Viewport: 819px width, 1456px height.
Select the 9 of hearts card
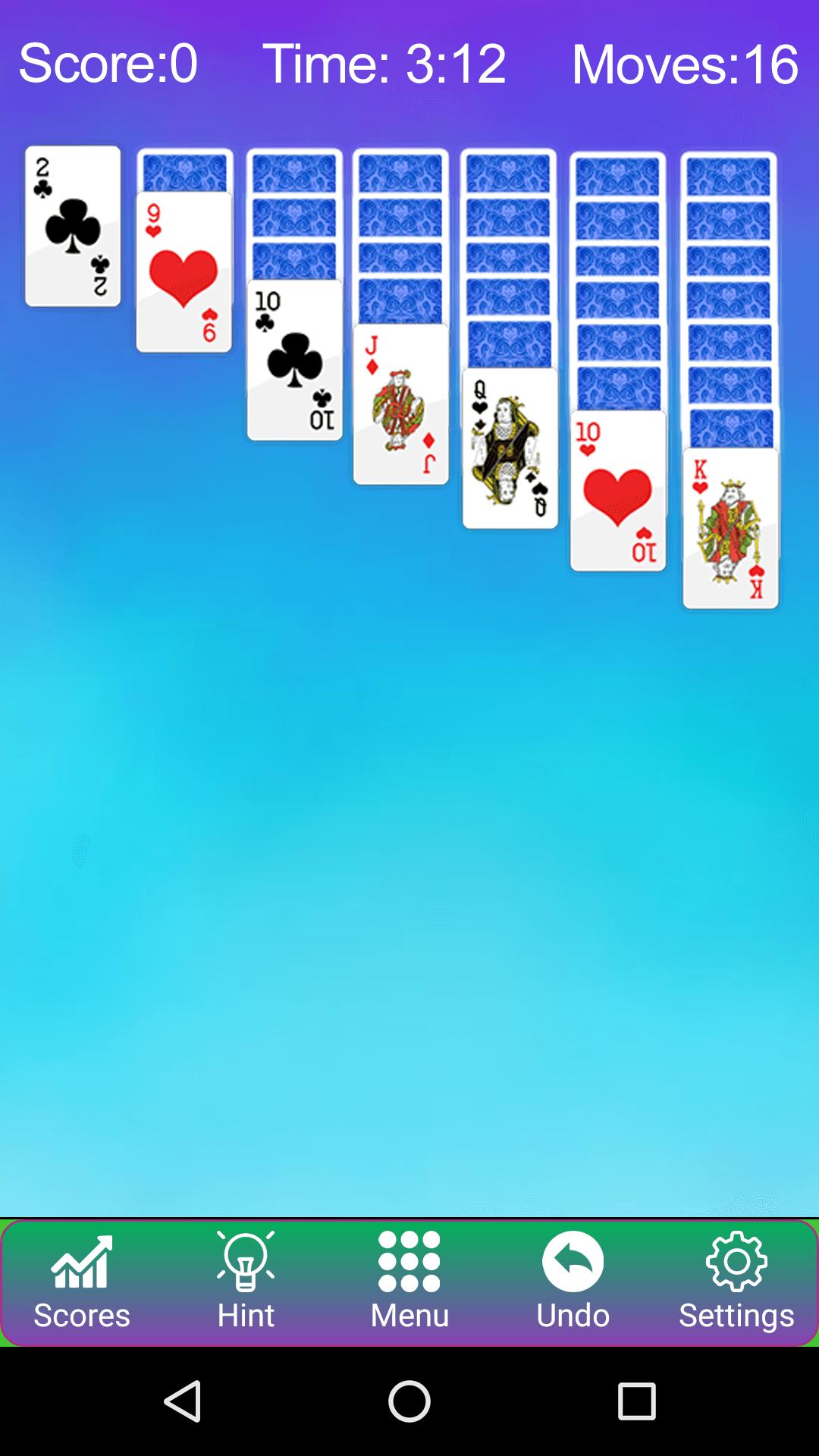pyautogui.click(x=184, y=273)
